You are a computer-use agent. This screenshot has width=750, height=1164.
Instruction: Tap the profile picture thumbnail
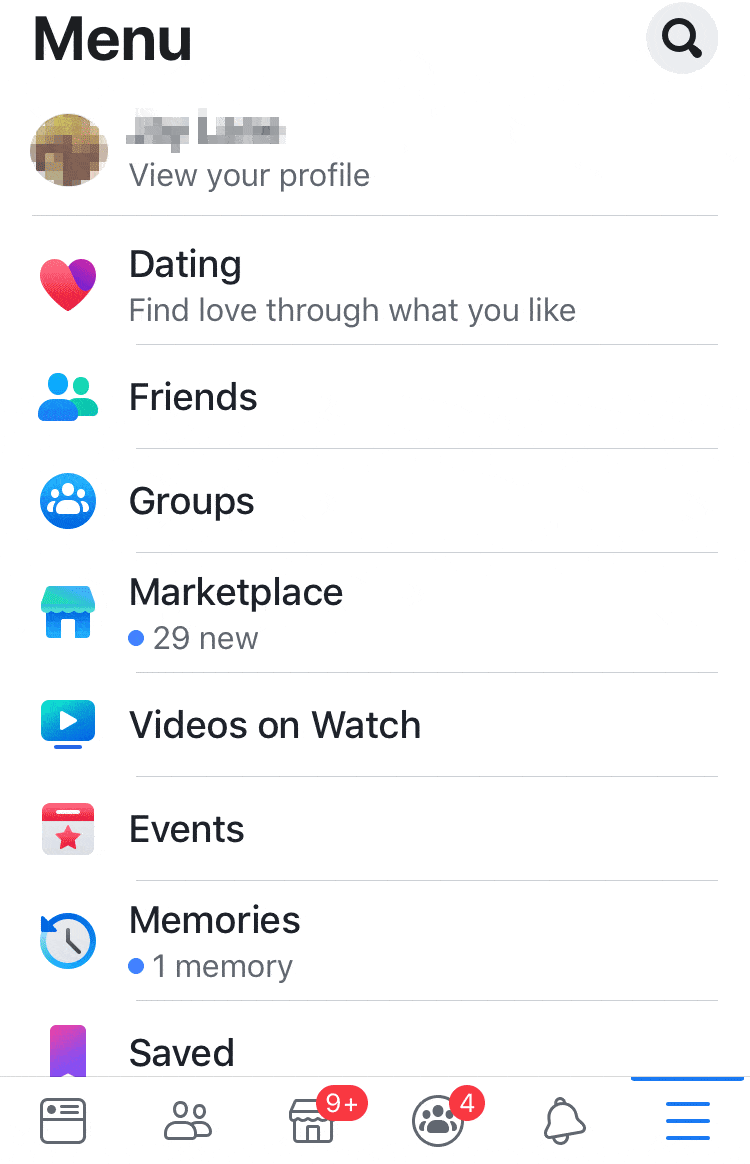[68, 150]
